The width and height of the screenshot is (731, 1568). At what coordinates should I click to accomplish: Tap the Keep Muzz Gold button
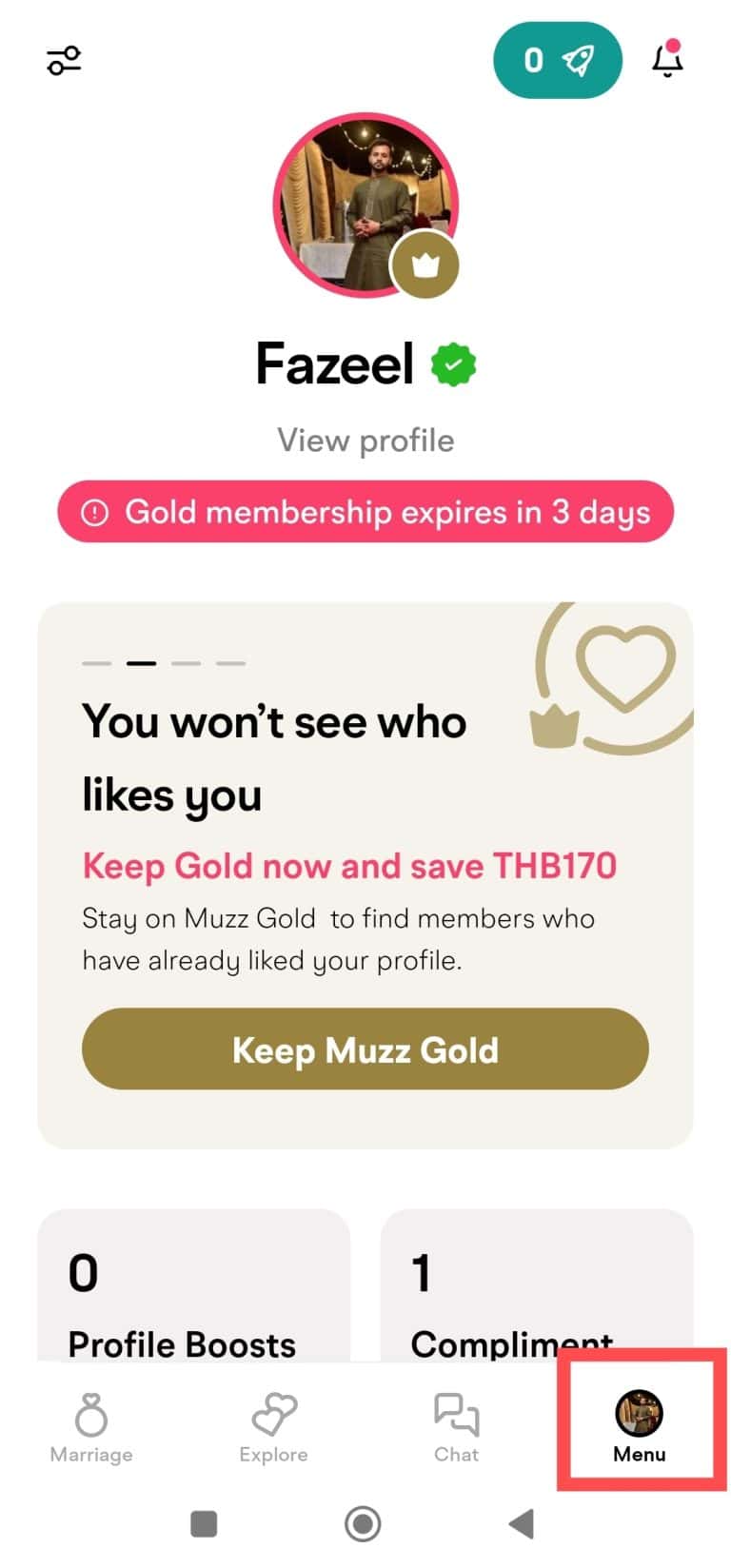pyautogui.click(x=365, y=1049)
